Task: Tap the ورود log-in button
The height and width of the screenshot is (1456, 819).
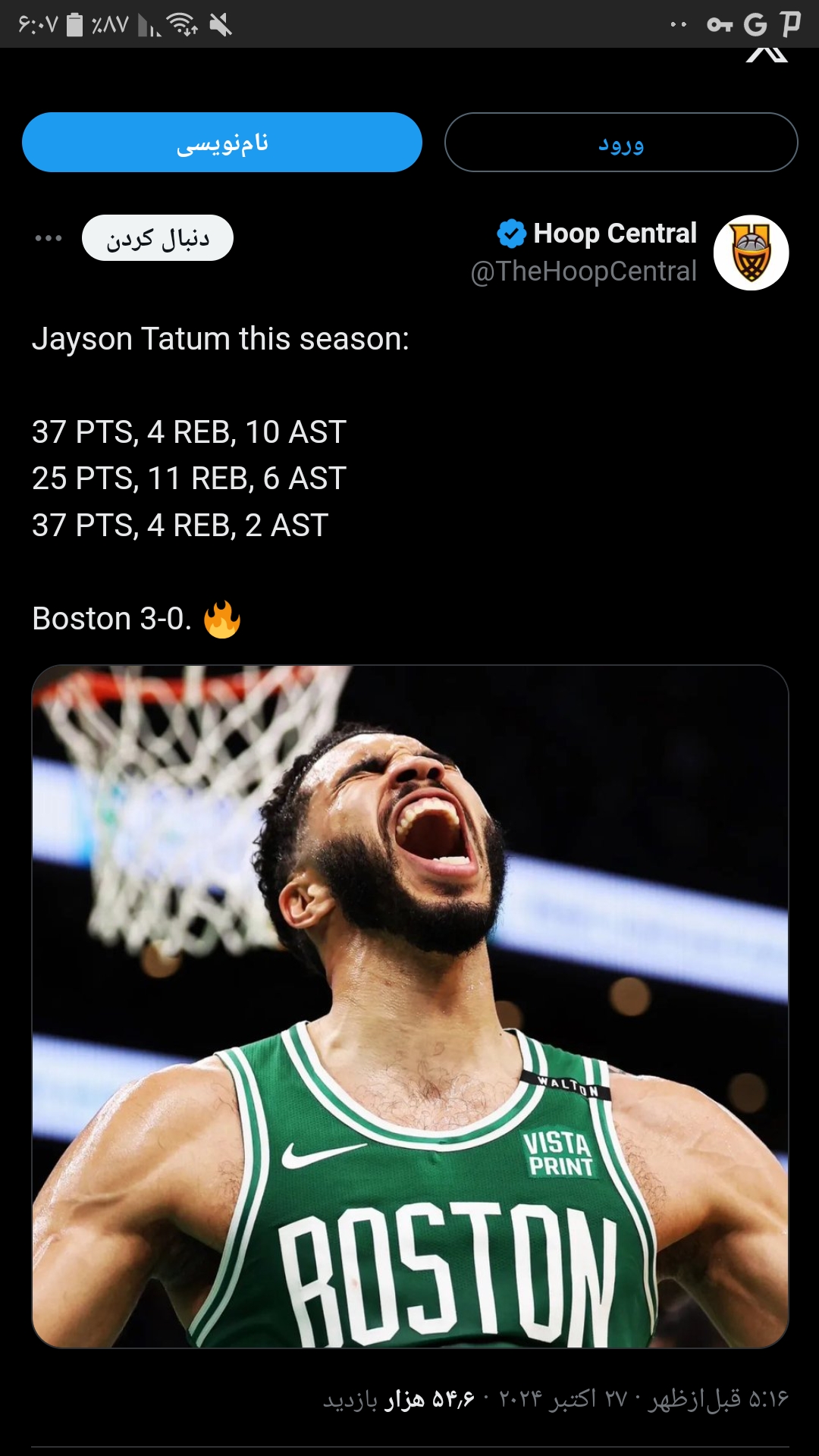Action: pyautogui.click(x=621, y=143)
